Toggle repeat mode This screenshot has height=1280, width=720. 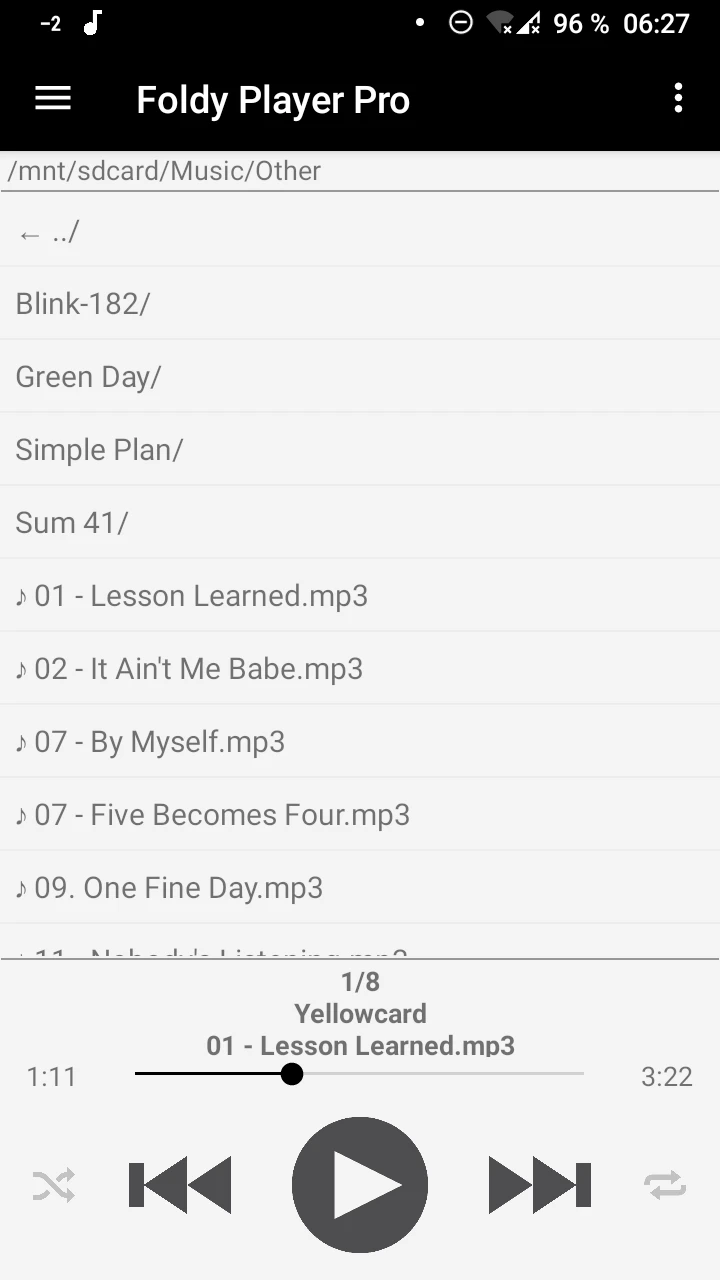click(665, 1186)
